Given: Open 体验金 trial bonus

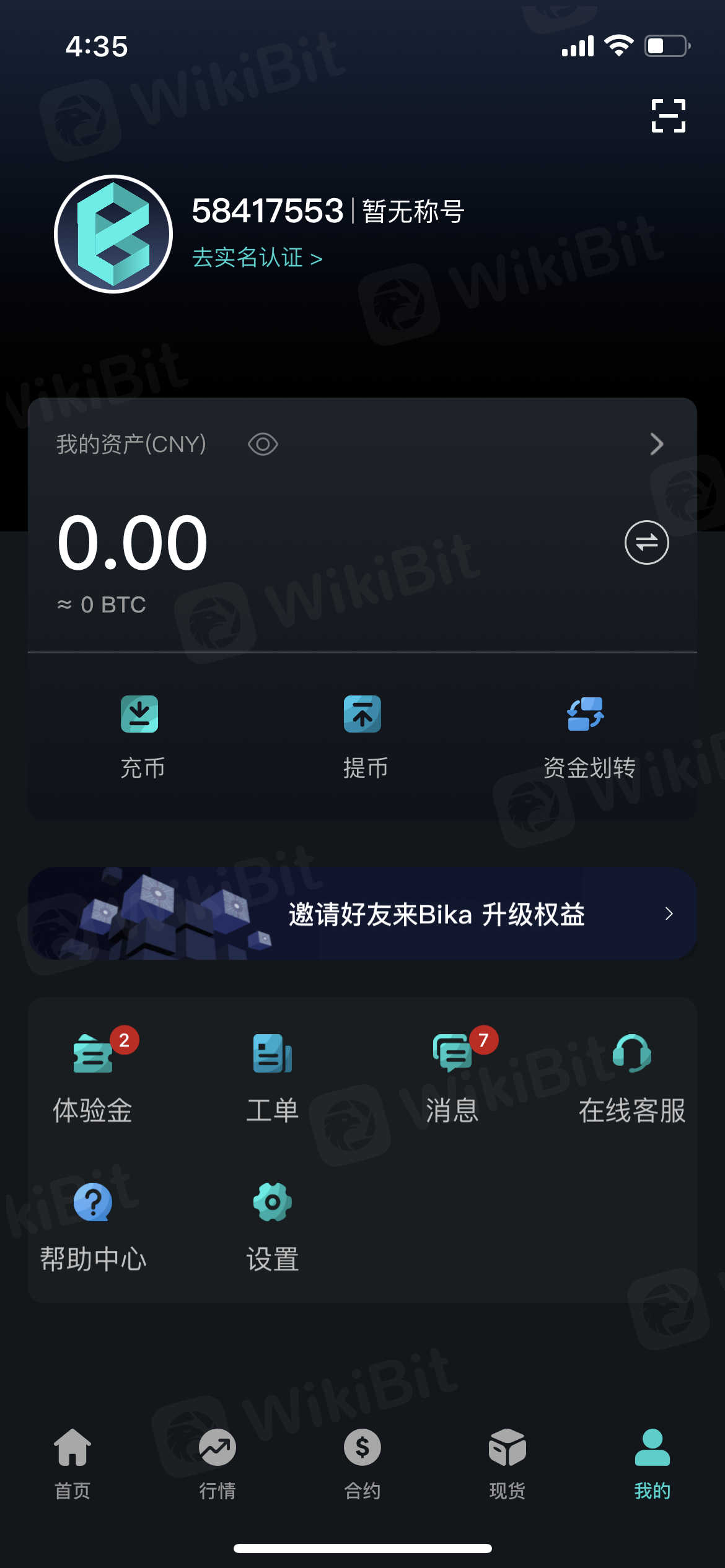Looking at the screenshot, I should [x=93, y=1078].
